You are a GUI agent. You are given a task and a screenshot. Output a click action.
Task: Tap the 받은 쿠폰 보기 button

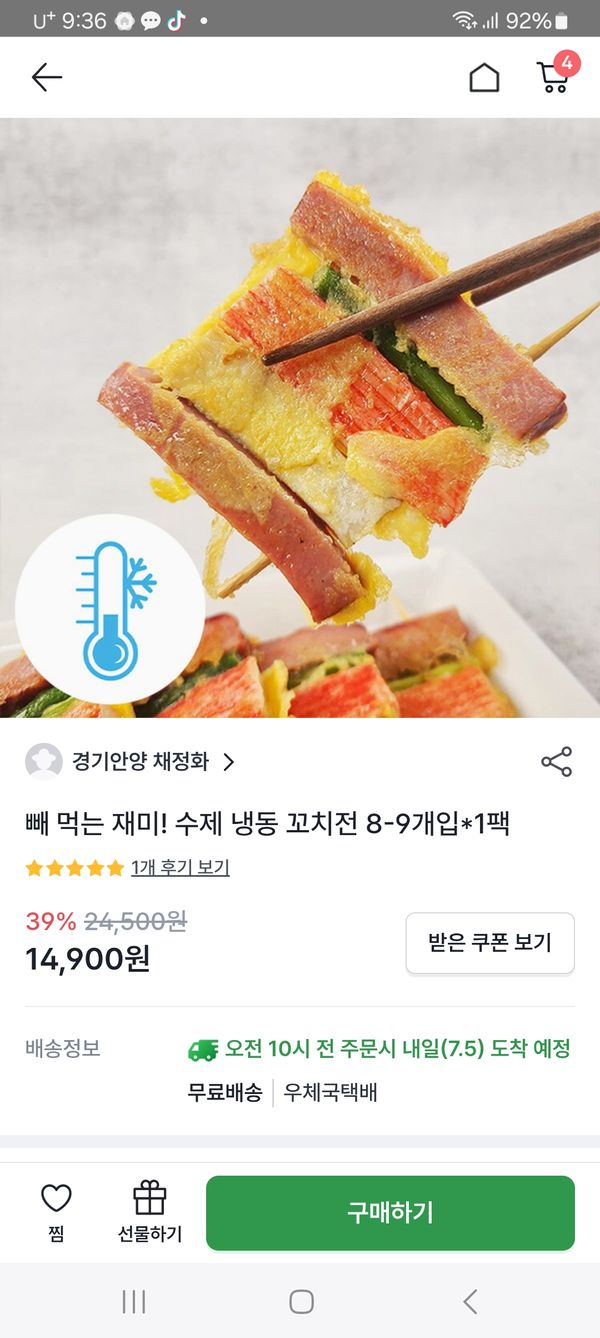490,943
